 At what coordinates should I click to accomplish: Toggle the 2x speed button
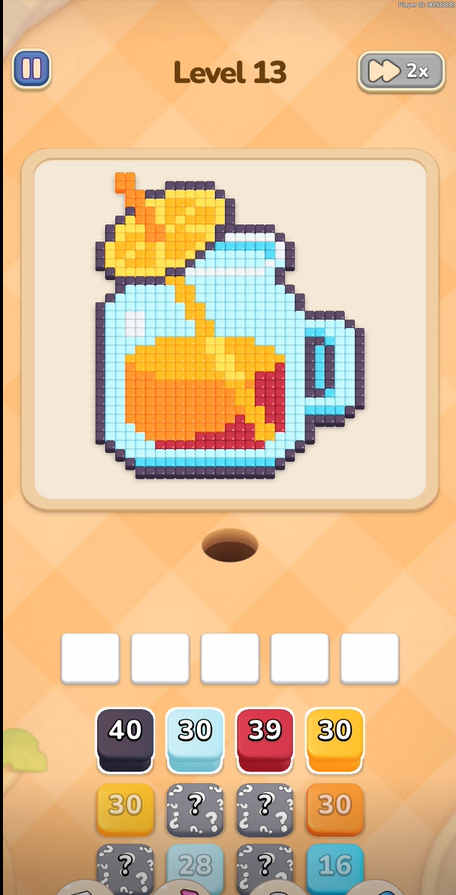[401, 71]
